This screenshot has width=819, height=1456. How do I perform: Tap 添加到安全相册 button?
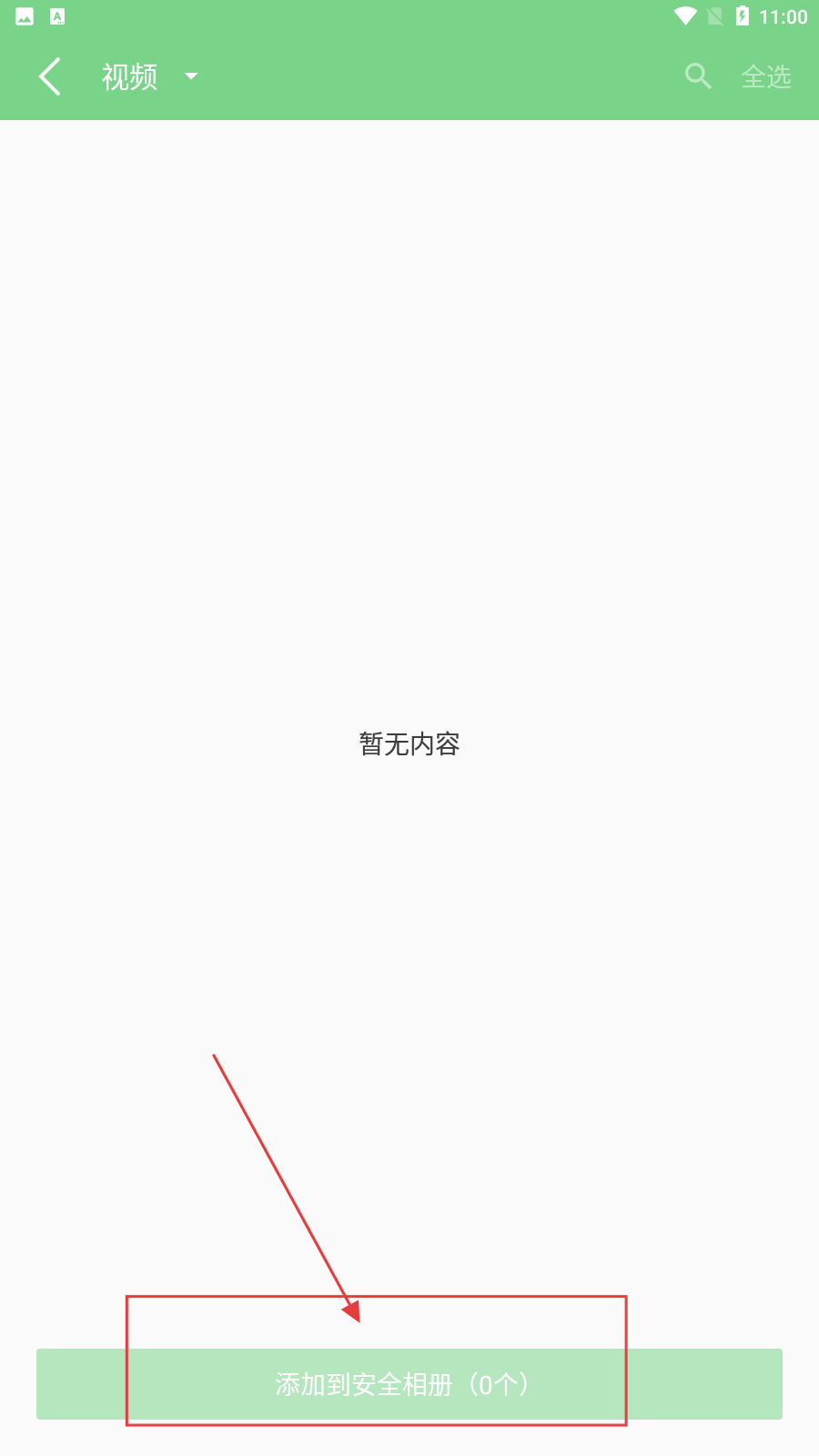click(409, 1384)
